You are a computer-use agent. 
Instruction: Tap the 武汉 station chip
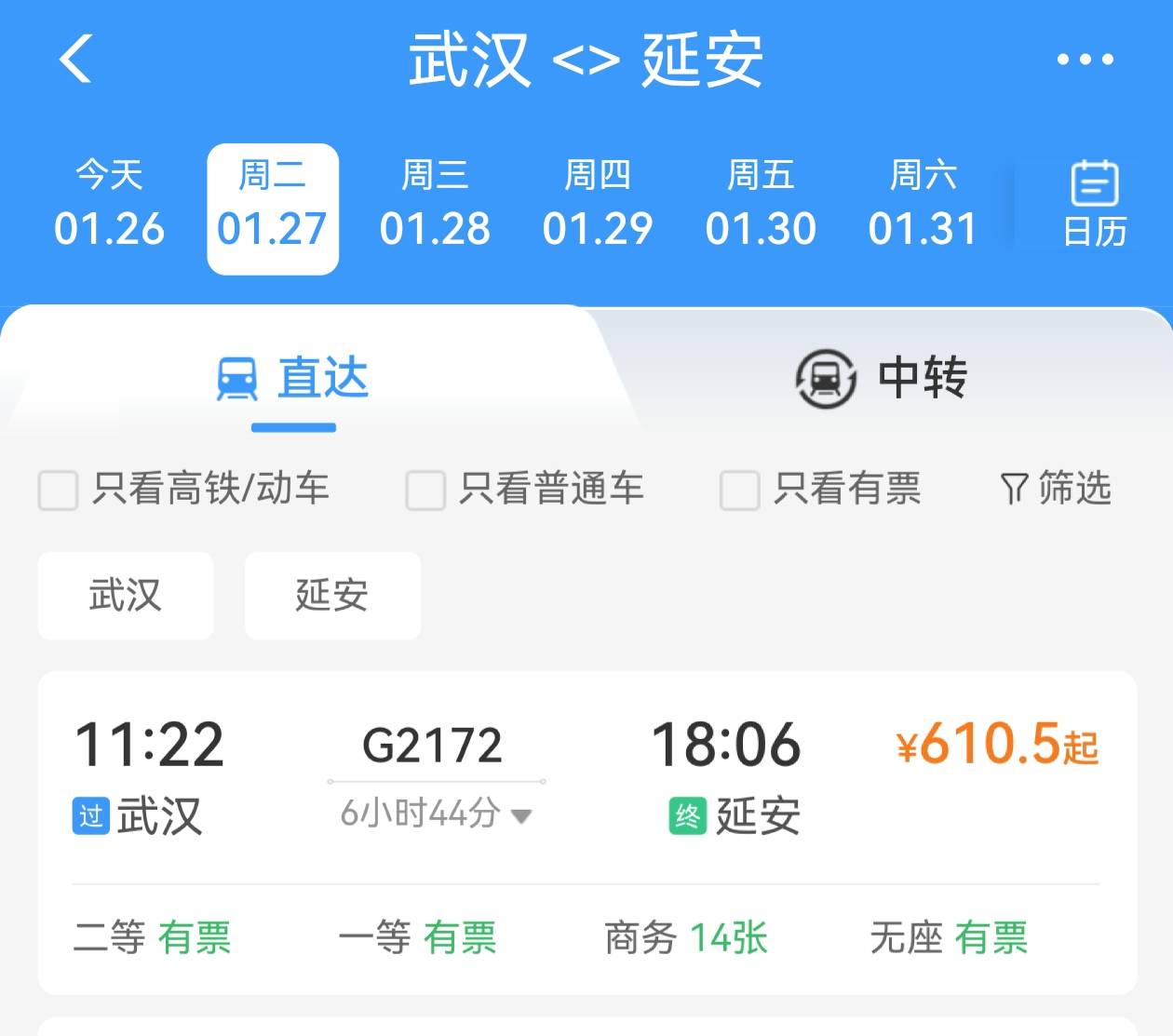pos(126,596)
